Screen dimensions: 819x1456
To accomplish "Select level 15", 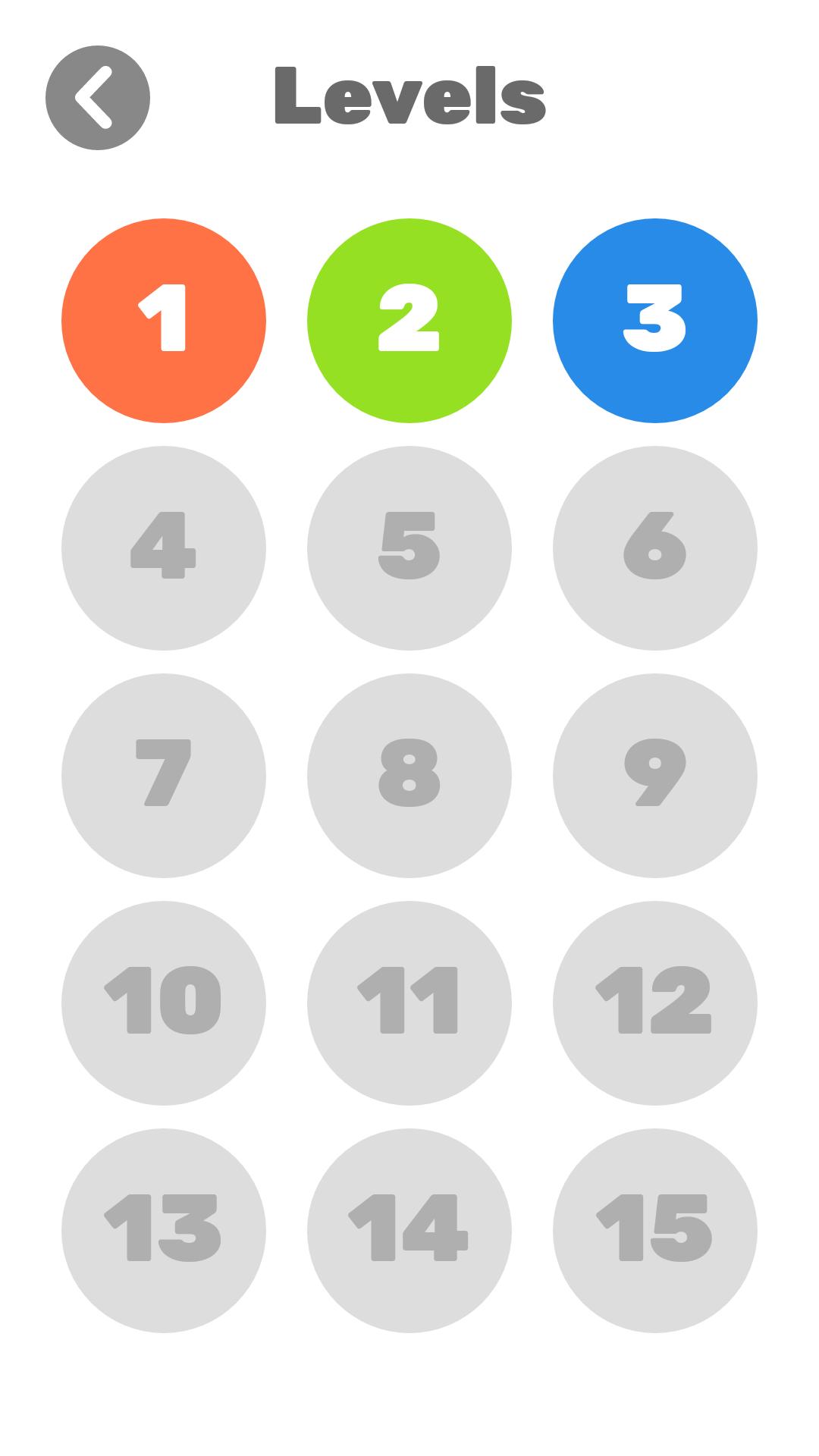I will tap(655, 1231).
